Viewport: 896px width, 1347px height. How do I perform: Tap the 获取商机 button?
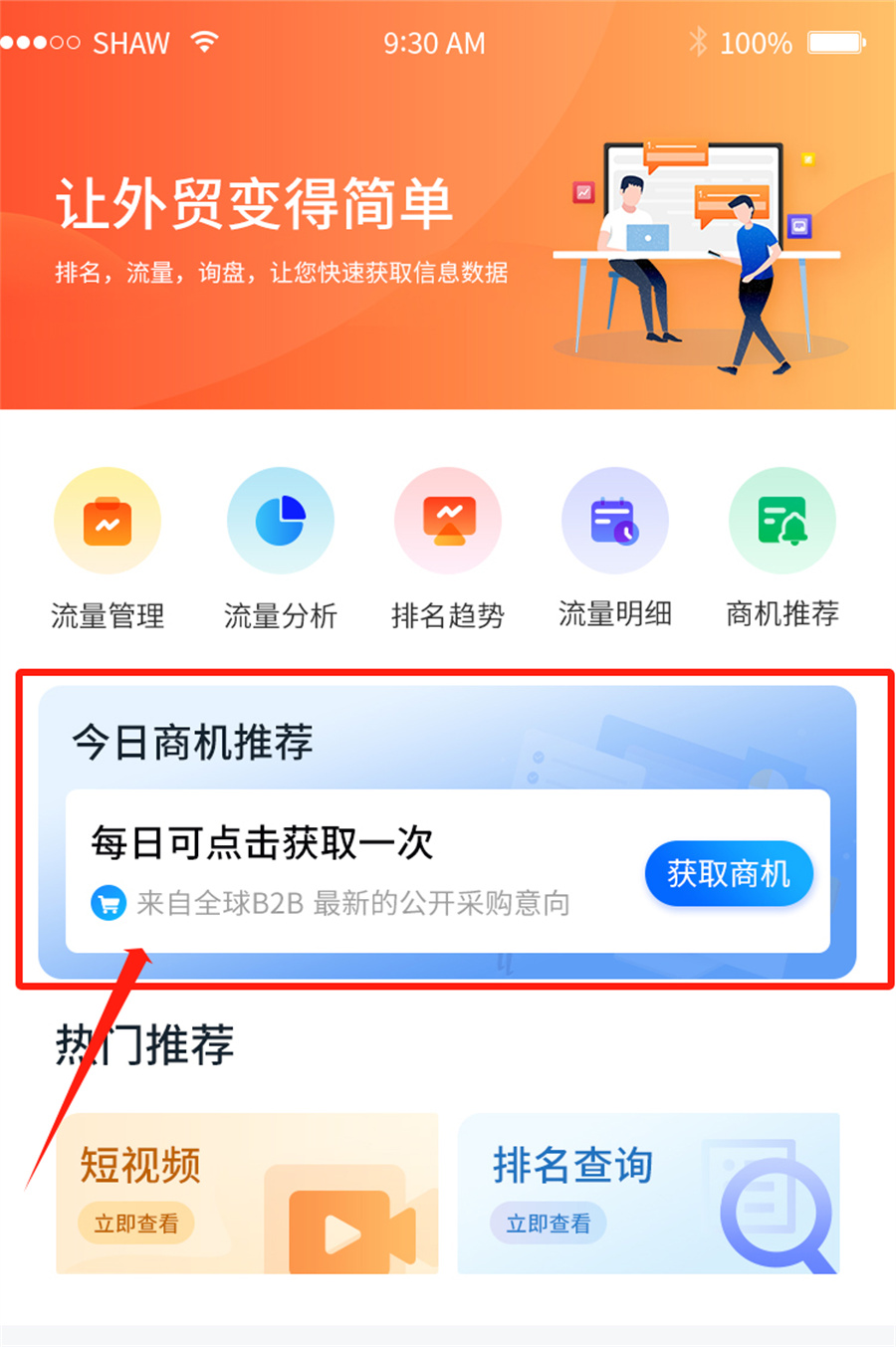[729, 874]
